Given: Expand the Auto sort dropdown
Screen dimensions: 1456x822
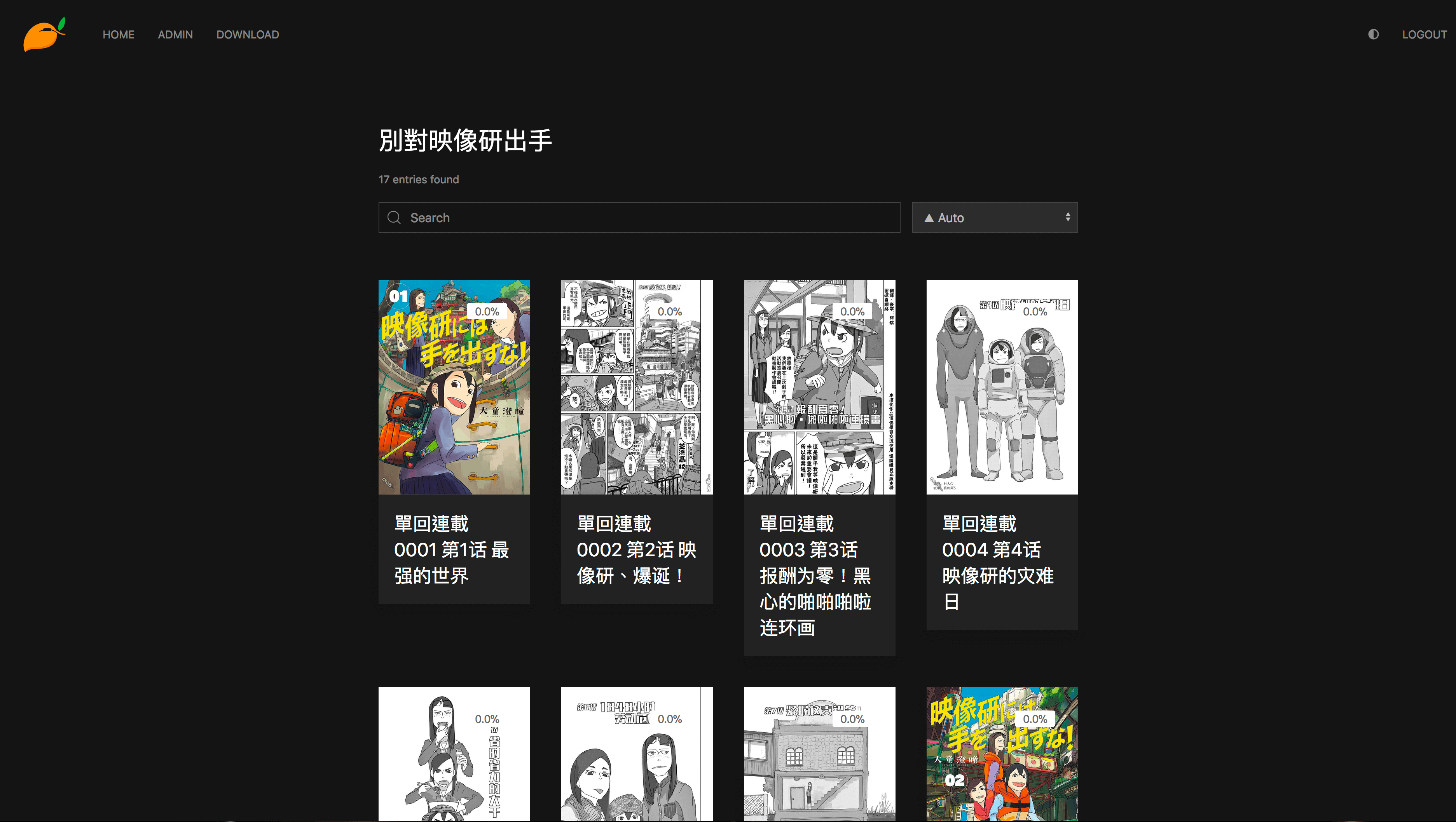Looking at the screenshot, I should click(x=995, y=218).
